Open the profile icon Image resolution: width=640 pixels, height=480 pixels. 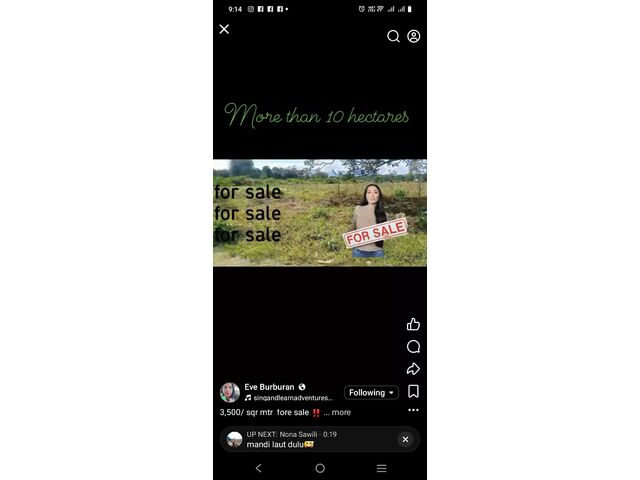pyautogui.click(x=414, y=36)
